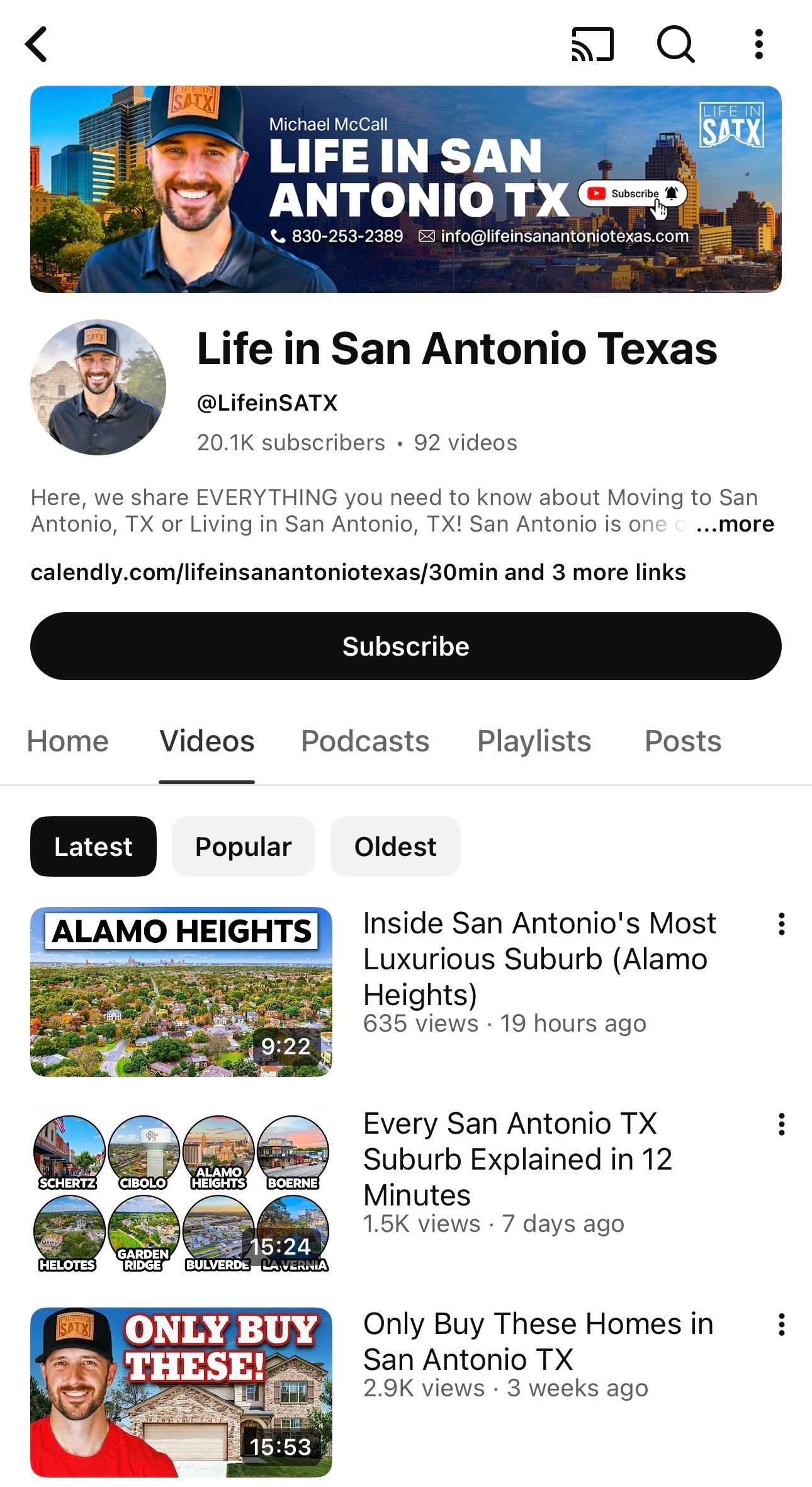This screenshot has height=1487, width=812.
Task: Open search from the top bar
Action: (675, 44)
